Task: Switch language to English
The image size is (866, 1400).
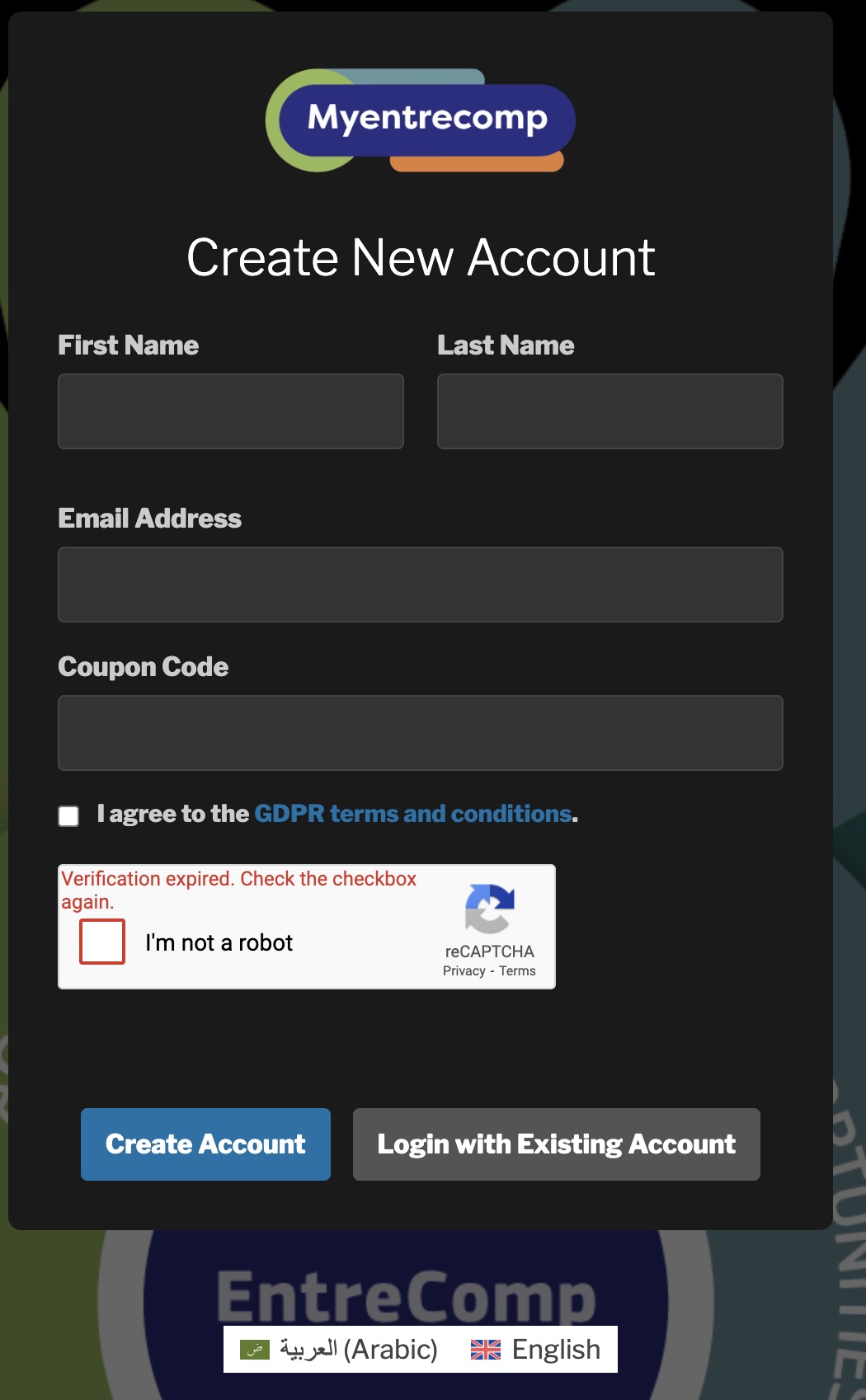Action: [535, 1350]
